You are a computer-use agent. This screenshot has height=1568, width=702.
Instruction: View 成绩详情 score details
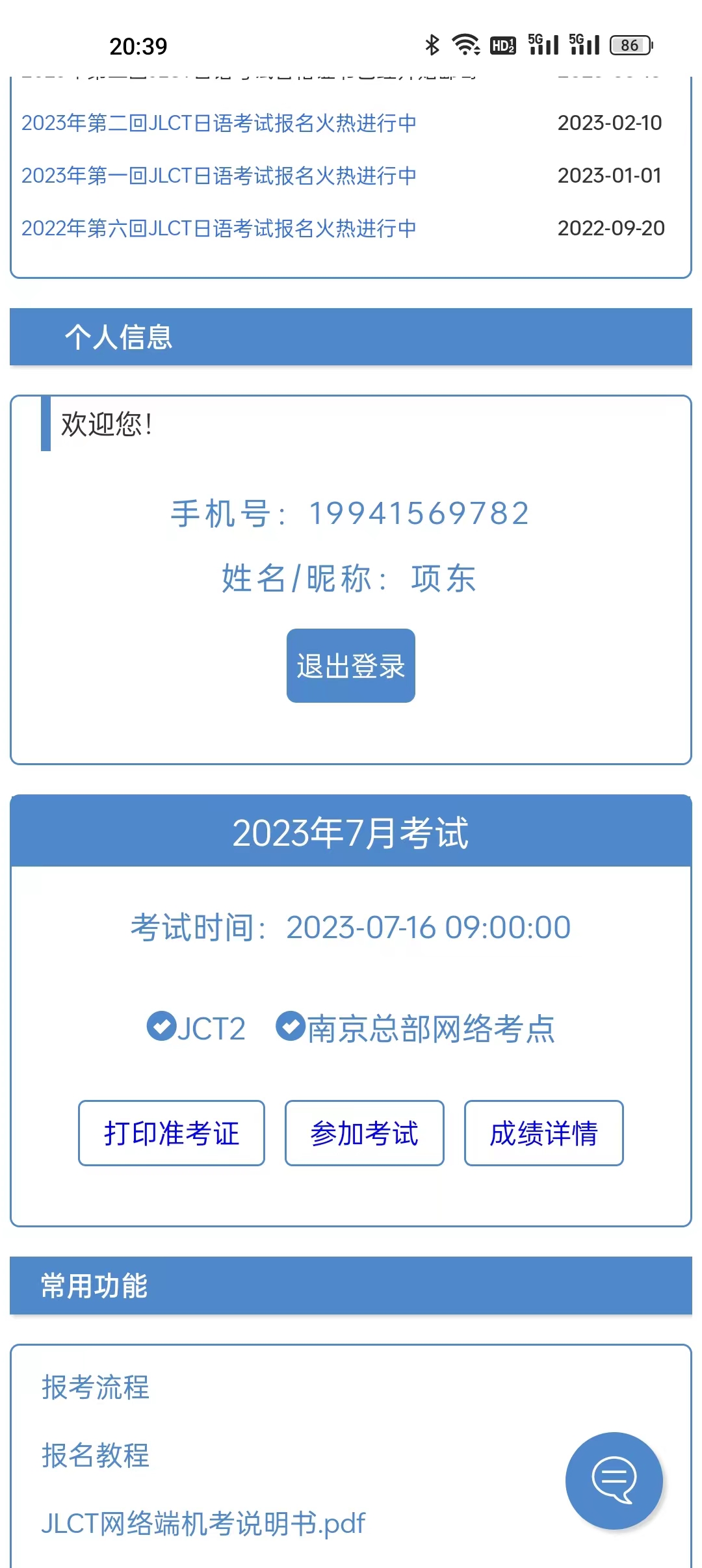[x=543, y=1133]
